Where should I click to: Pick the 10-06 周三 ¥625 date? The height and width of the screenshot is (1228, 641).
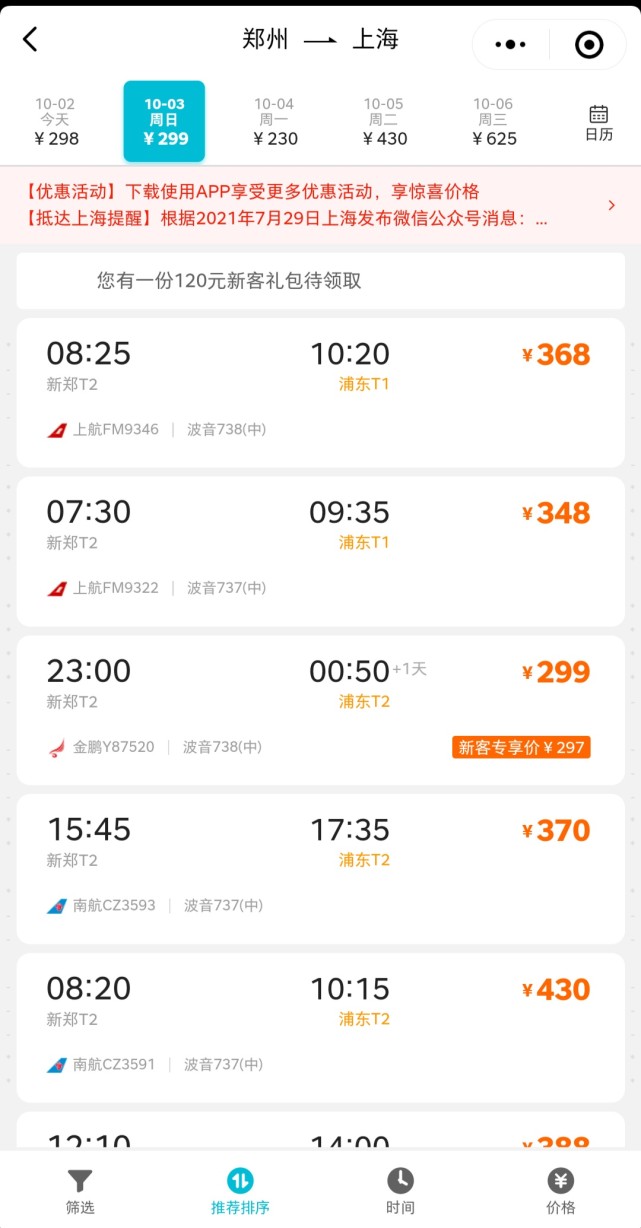click(494, 121)
